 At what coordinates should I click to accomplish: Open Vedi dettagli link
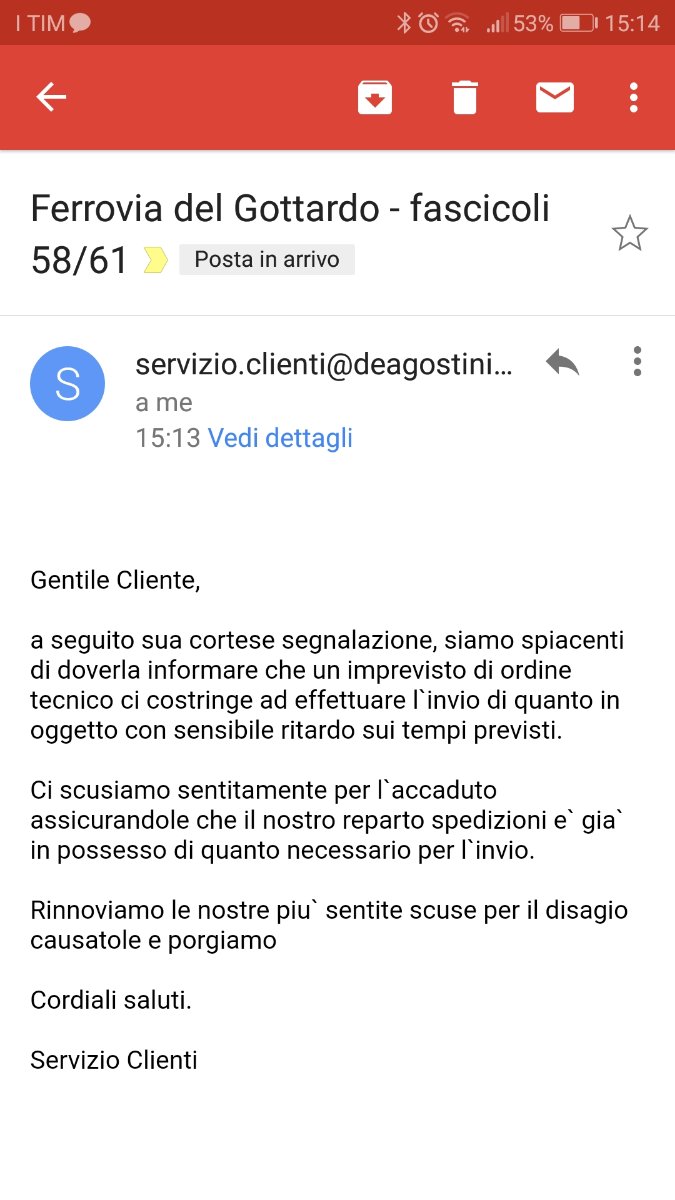[280, 438]
